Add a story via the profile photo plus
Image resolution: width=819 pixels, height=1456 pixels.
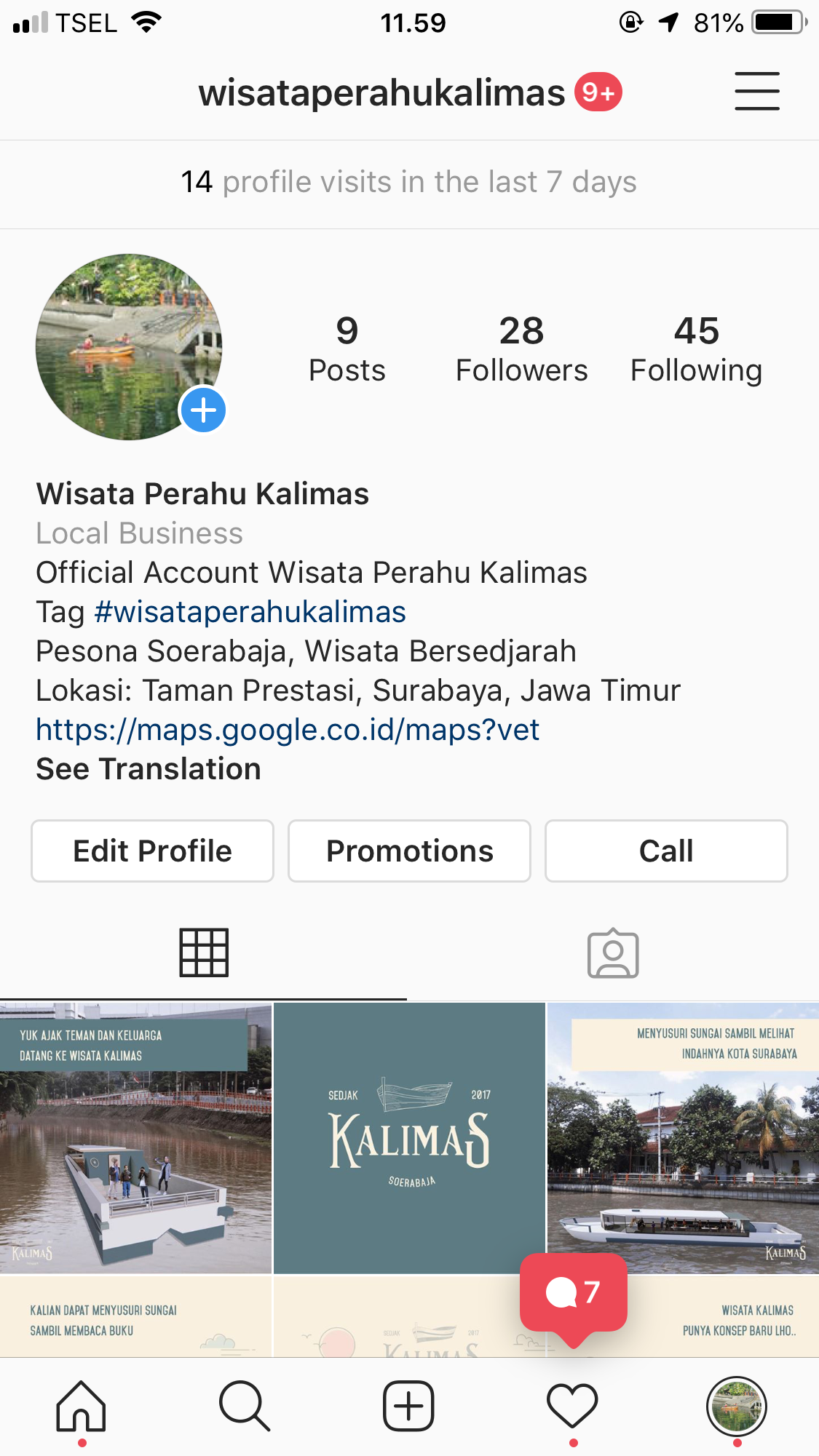[x=203, y=410]
